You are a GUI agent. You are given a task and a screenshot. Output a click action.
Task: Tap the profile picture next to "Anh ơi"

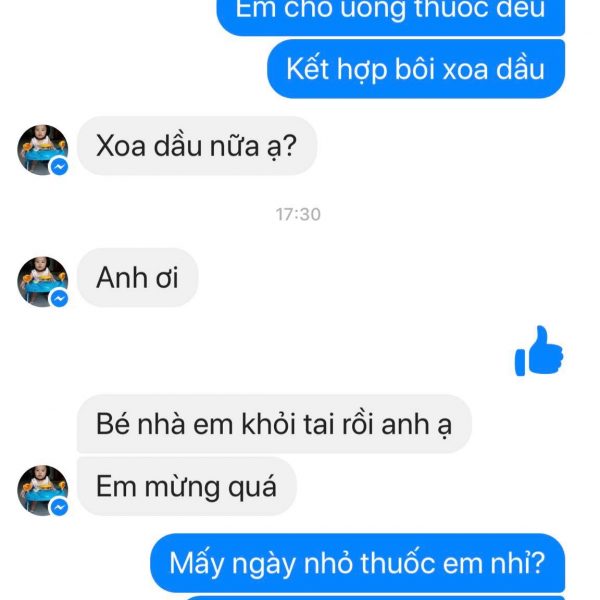[x=42, y=281]
